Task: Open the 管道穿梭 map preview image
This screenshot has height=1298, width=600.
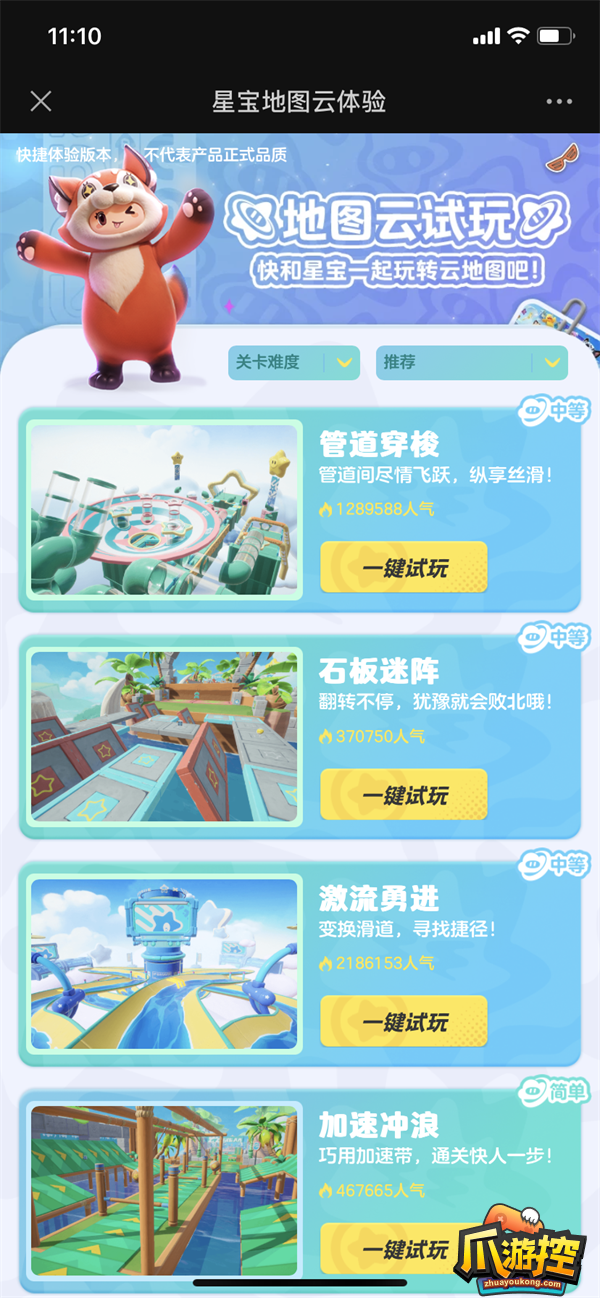Action: coord(165,511)
